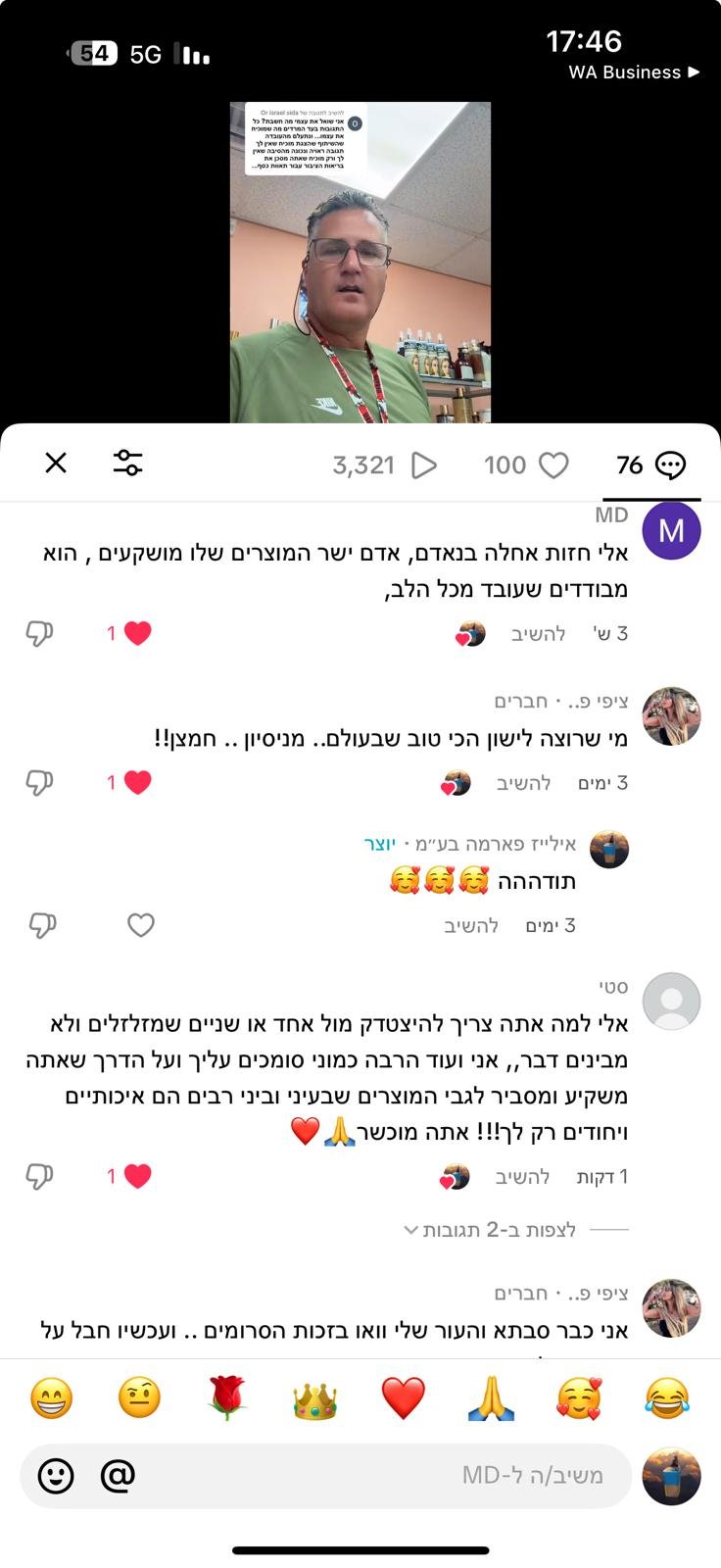
Task: Open the emoji picker in the reply box
Action: (56, 1475)
